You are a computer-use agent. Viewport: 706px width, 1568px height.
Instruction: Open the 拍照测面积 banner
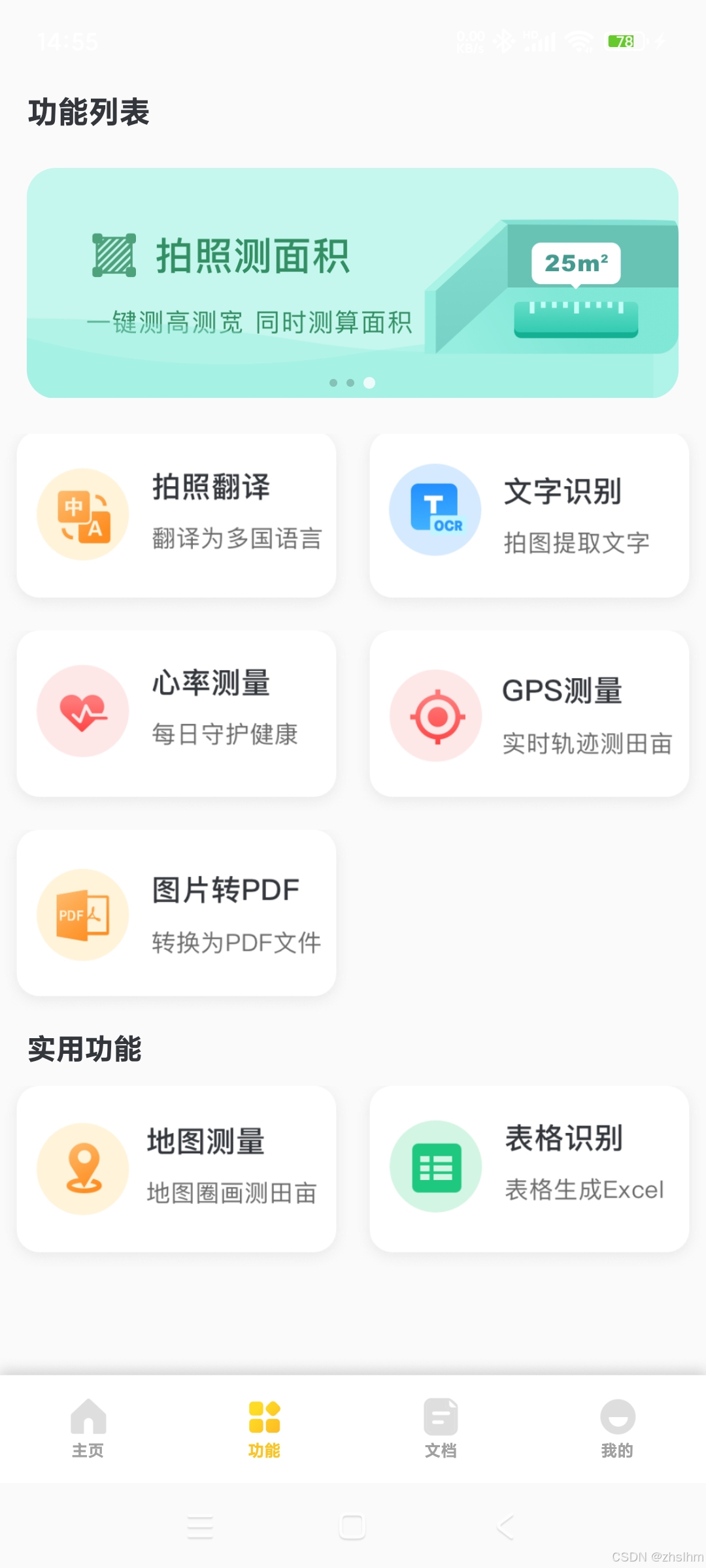[x=352, y=282]
